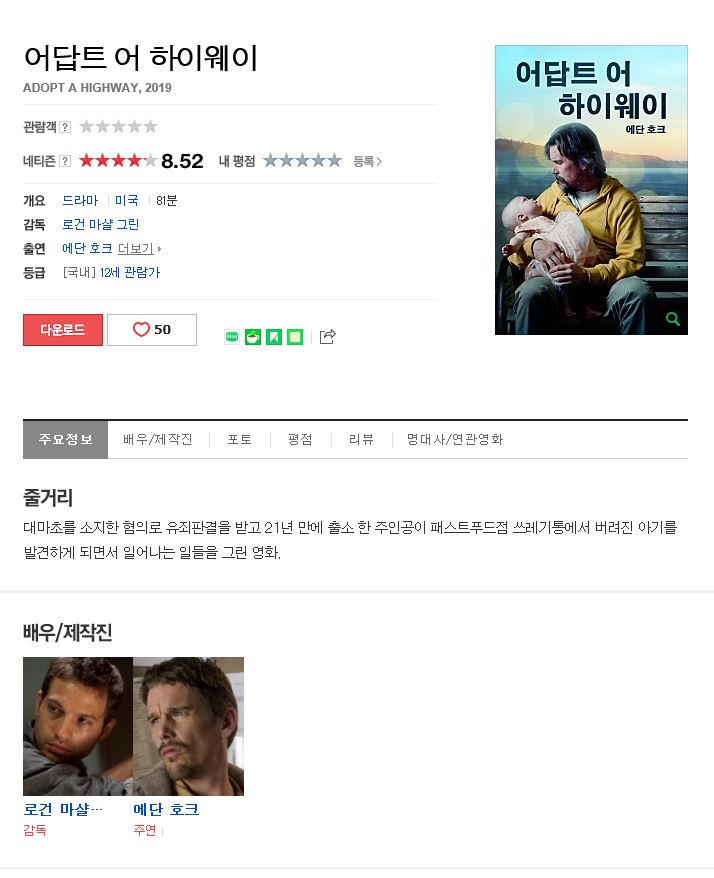The image size is (714, 878).
Task: Tap 등록 to register my rating
Action: (367, 161)
